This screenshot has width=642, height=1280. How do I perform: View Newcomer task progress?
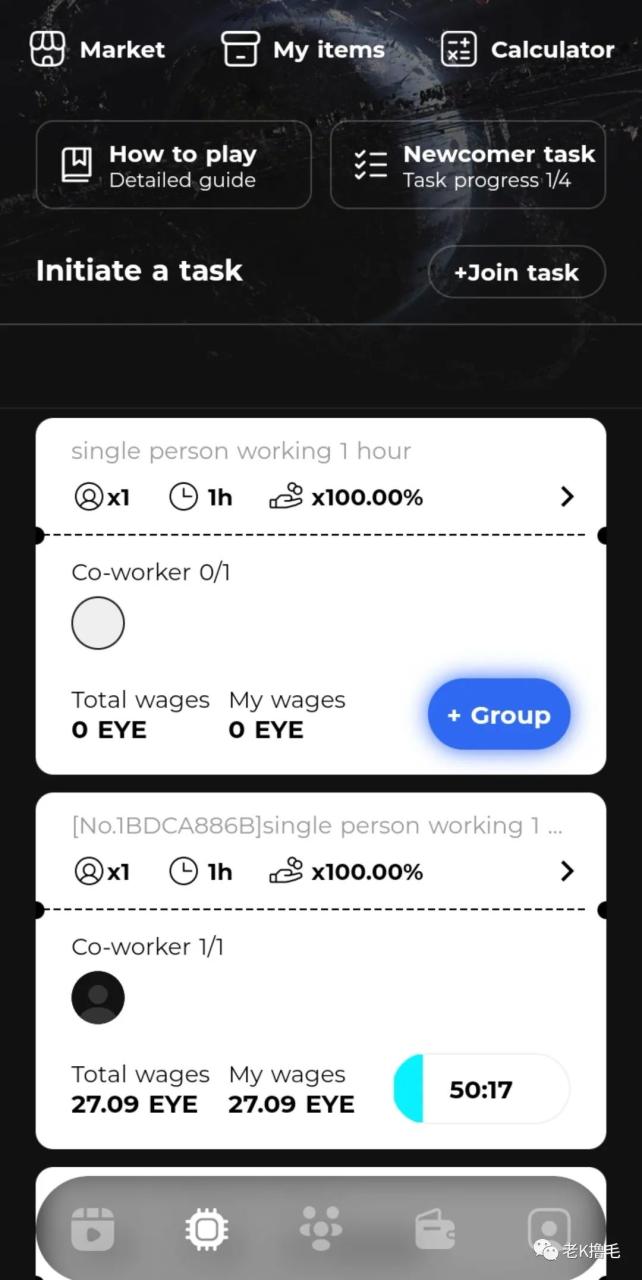468,165
